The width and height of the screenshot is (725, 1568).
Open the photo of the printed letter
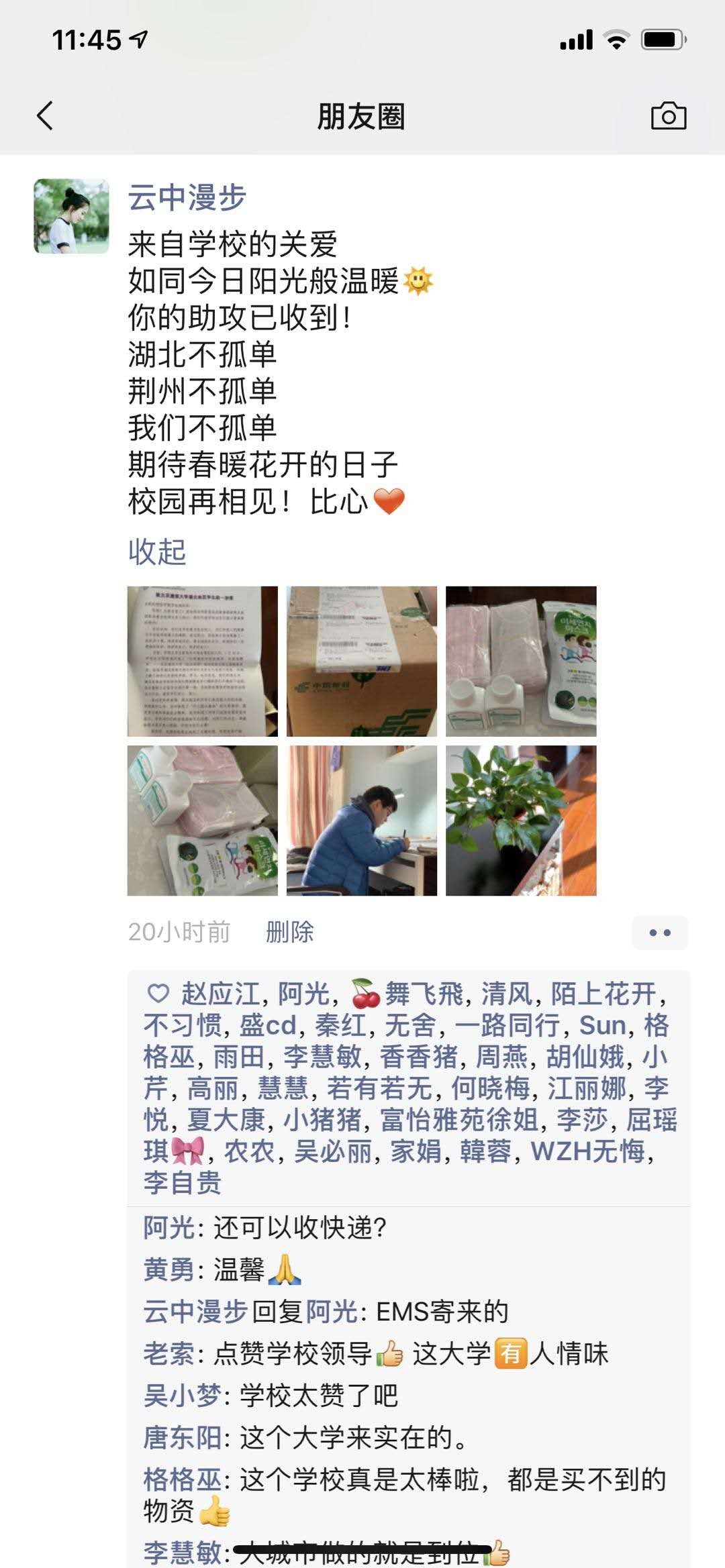(x=202, y=661)
